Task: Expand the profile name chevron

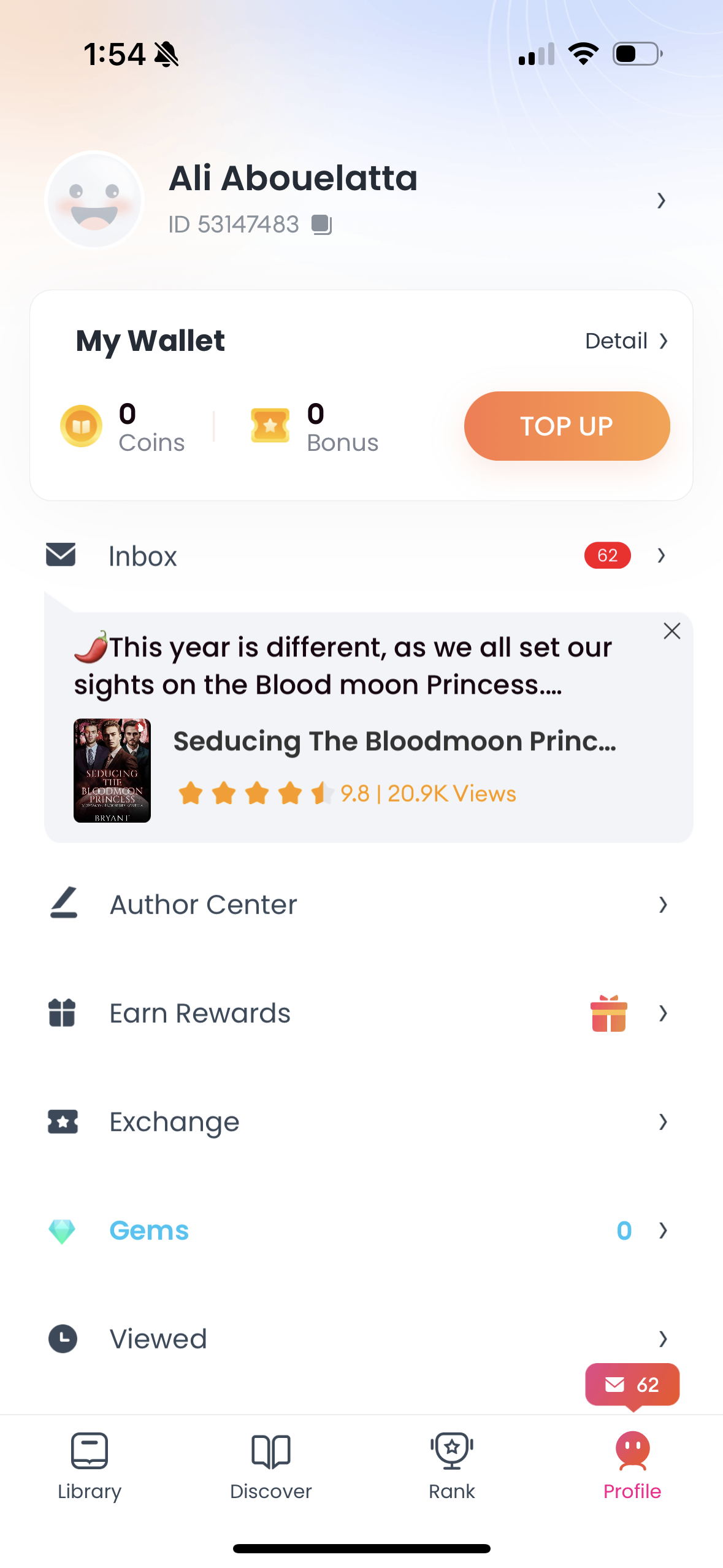Action: tap(661, 201)
